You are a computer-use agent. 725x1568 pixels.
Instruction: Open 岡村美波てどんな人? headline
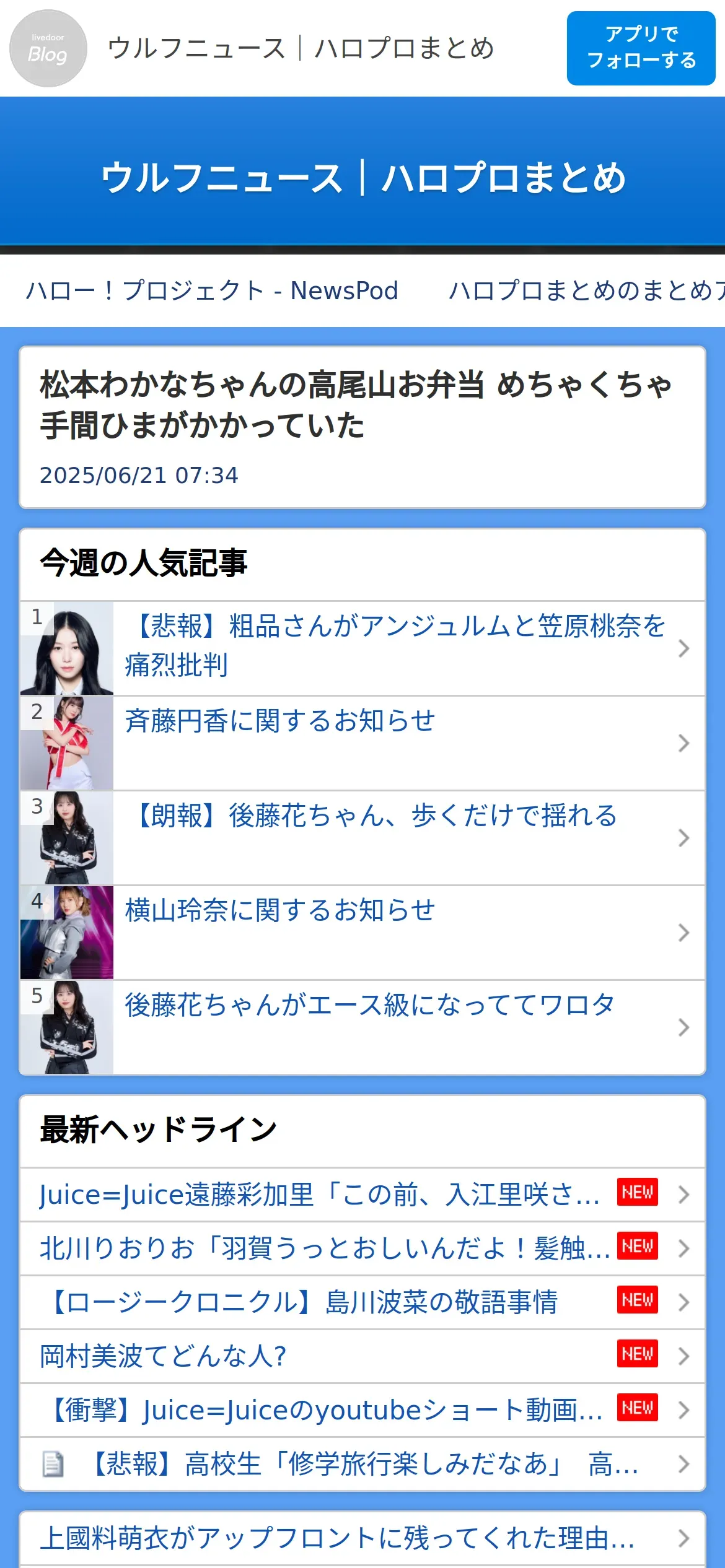tap(163, 1356)
